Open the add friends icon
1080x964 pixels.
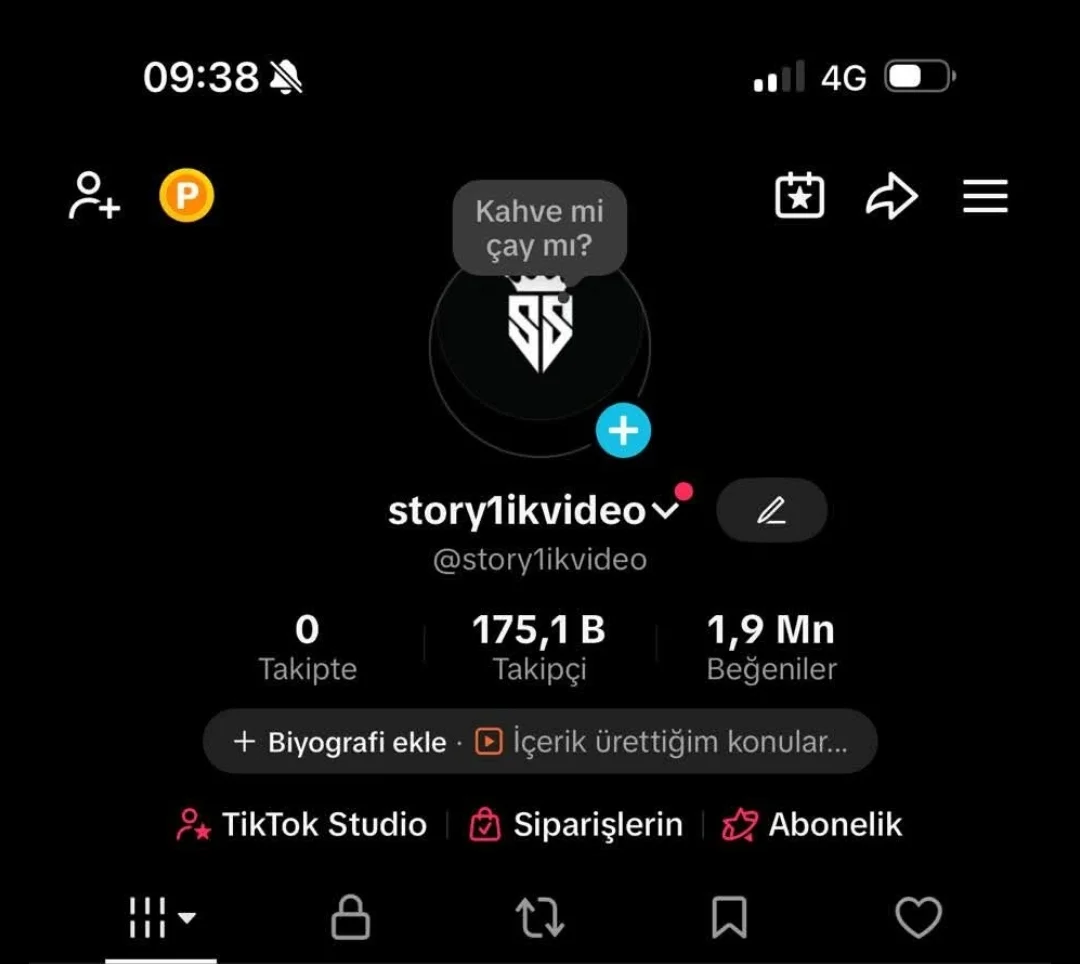[x=94, y=196]
